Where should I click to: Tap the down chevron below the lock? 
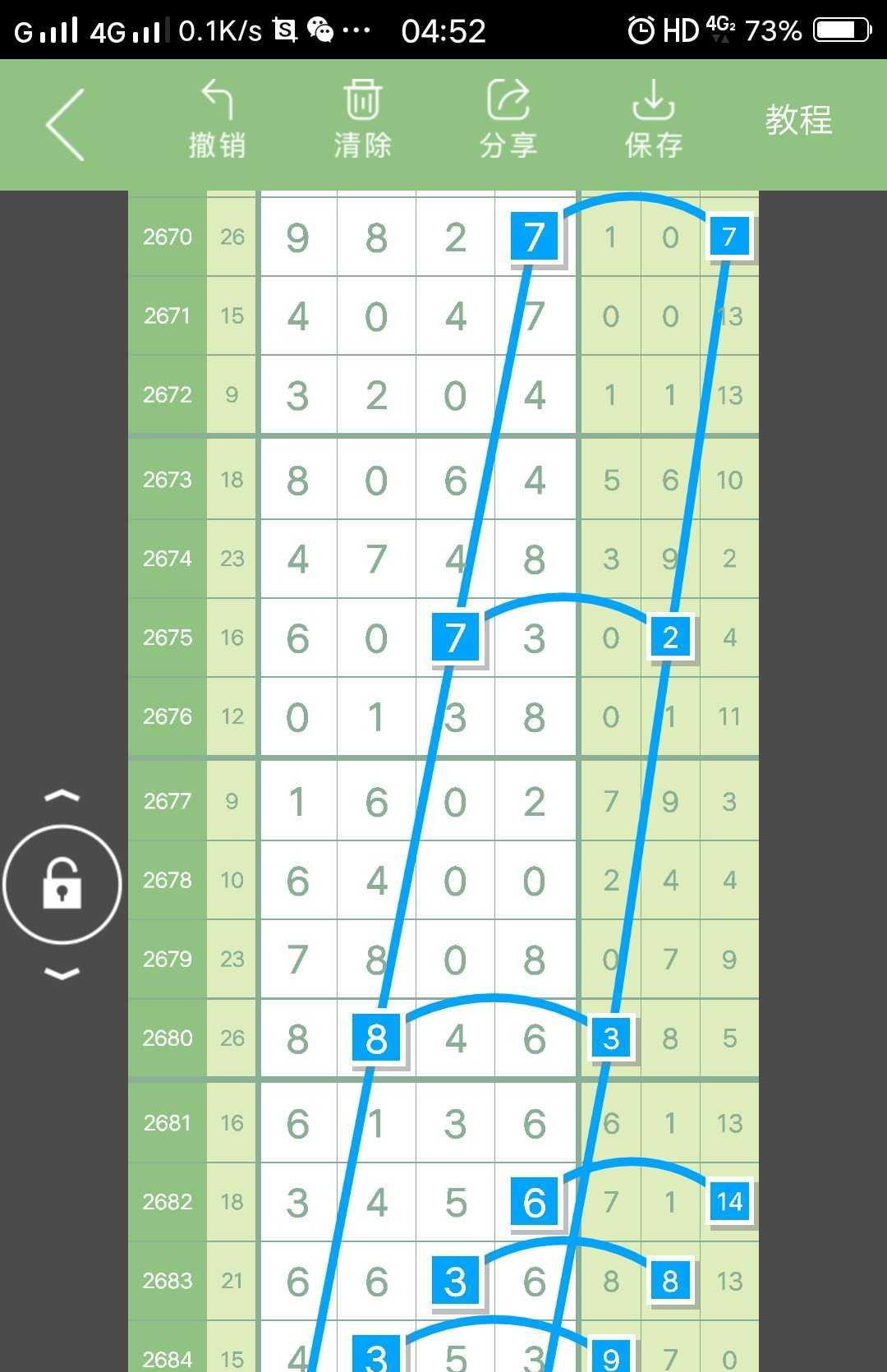[62, 974]
